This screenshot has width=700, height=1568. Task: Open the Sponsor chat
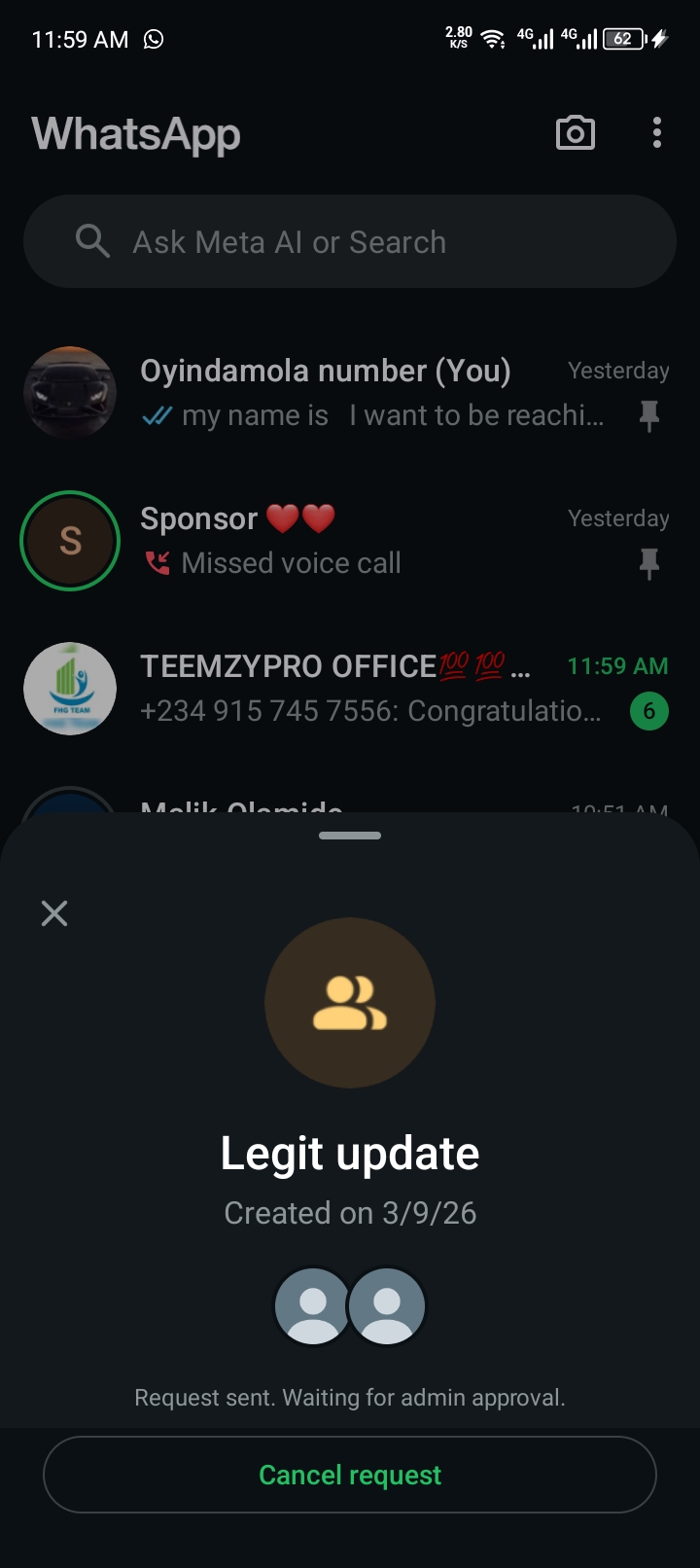[x=369, y=541]
